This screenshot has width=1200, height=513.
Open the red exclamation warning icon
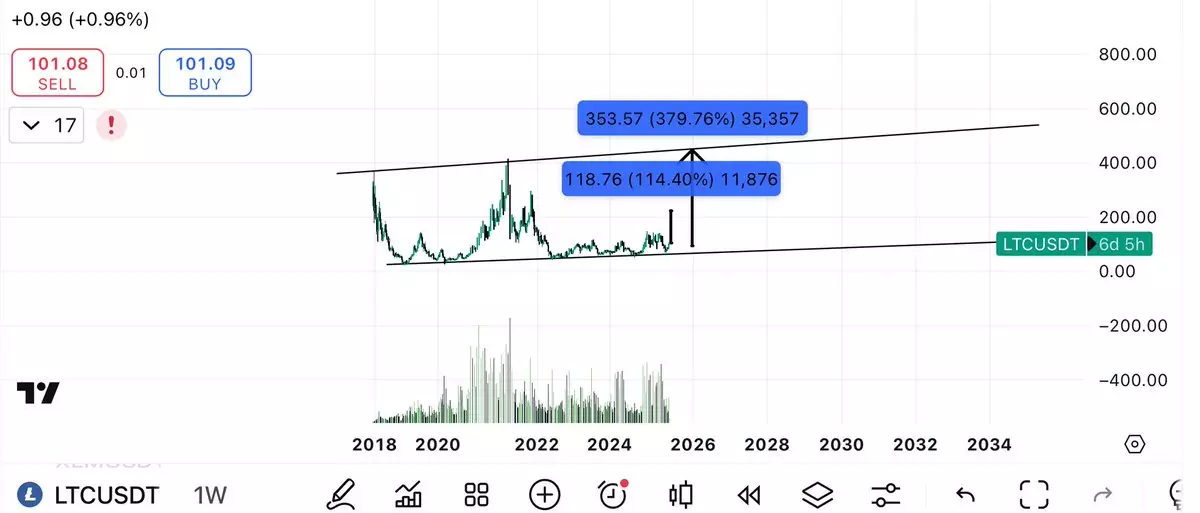point(111,126)
